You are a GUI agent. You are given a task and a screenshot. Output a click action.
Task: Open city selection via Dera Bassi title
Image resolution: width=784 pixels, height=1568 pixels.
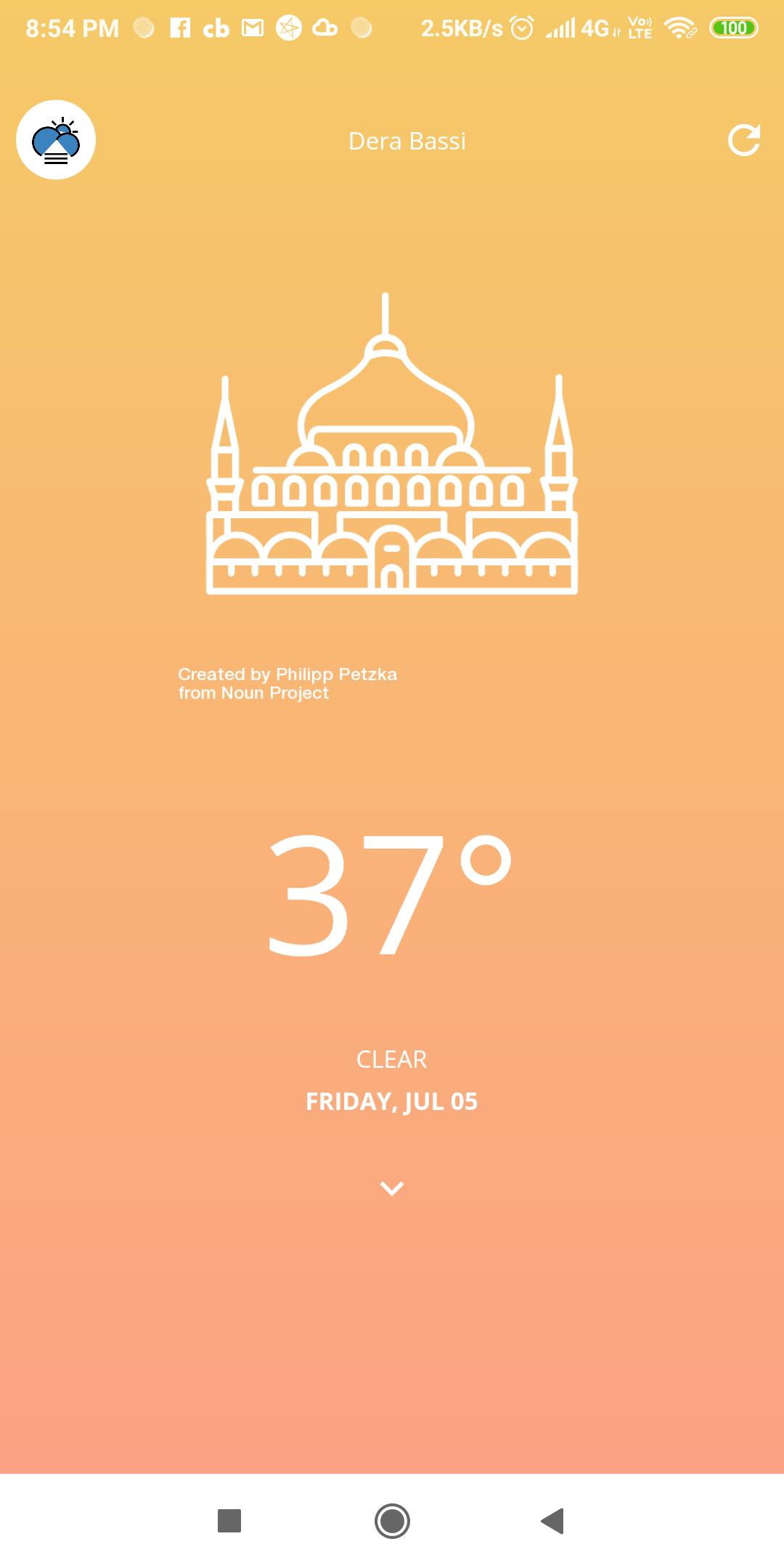tap(407, 140)
